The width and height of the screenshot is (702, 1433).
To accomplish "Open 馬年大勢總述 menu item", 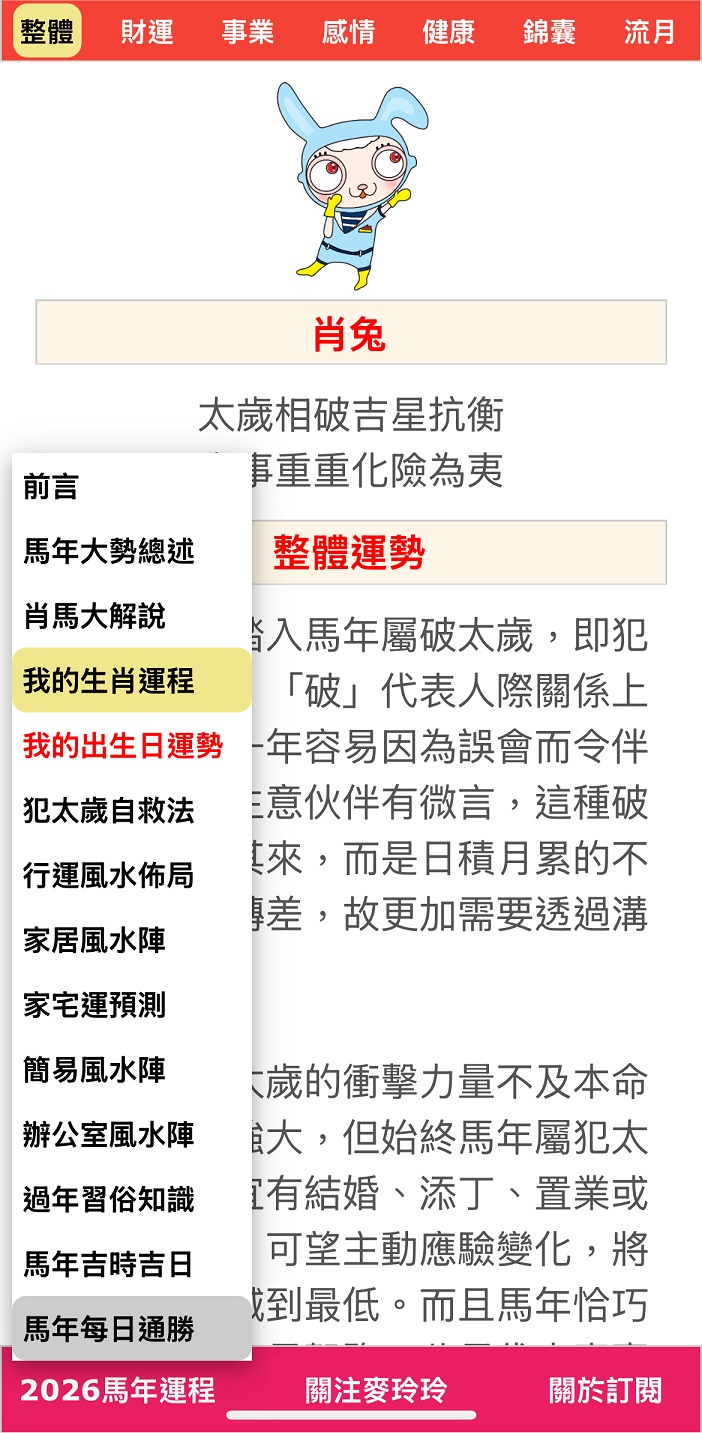I will point(109,551).
